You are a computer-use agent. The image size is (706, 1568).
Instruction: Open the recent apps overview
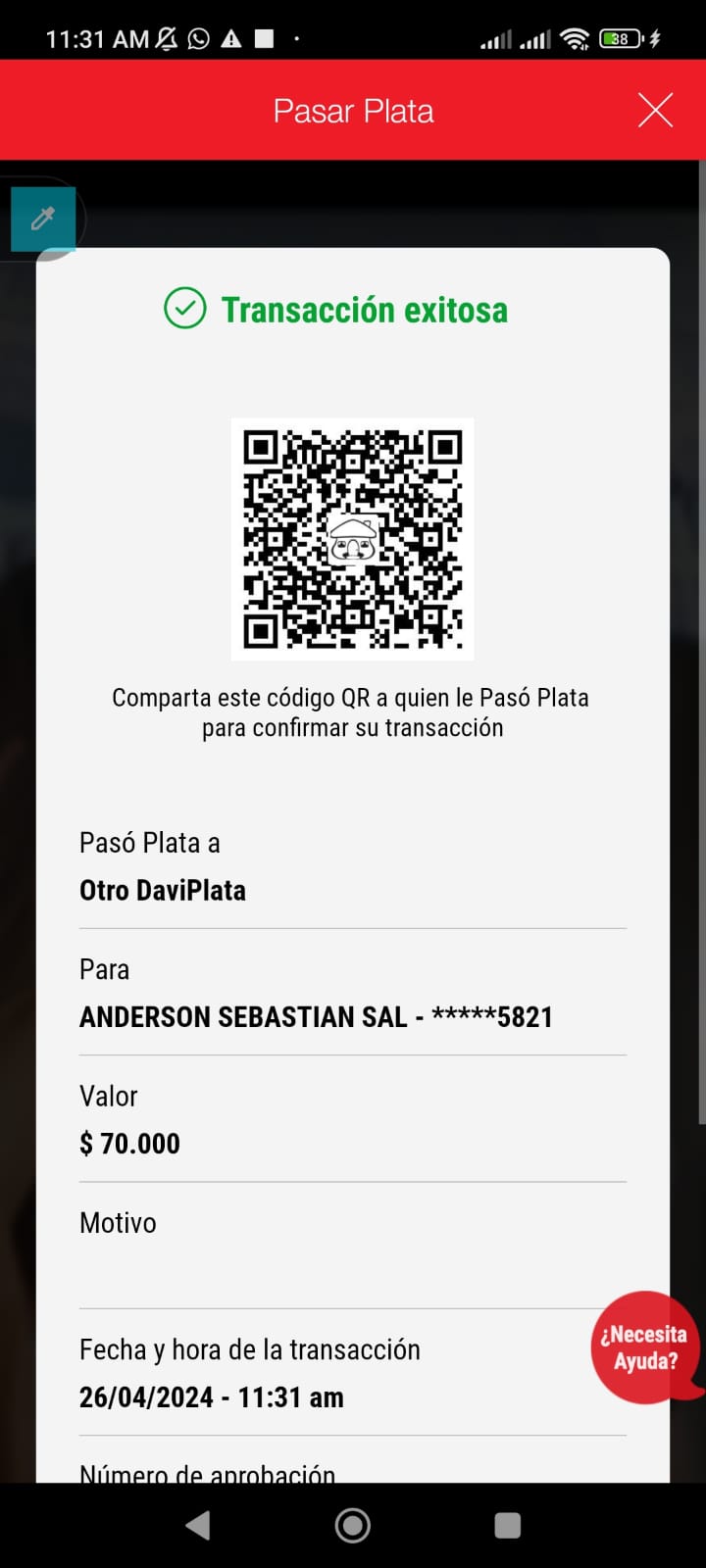[x=507, y=1525]
